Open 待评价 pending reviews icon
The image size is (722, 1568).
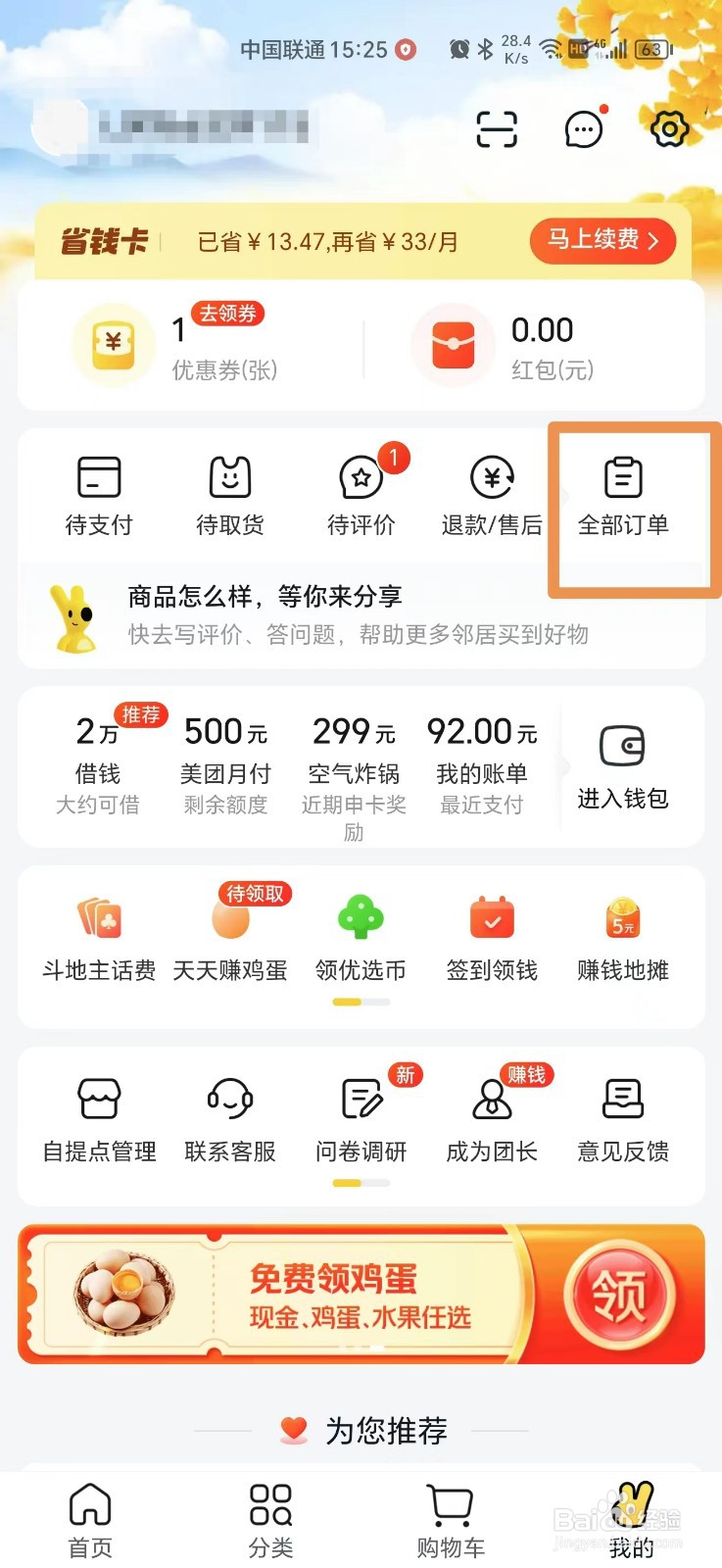click(x=360, y=495)
